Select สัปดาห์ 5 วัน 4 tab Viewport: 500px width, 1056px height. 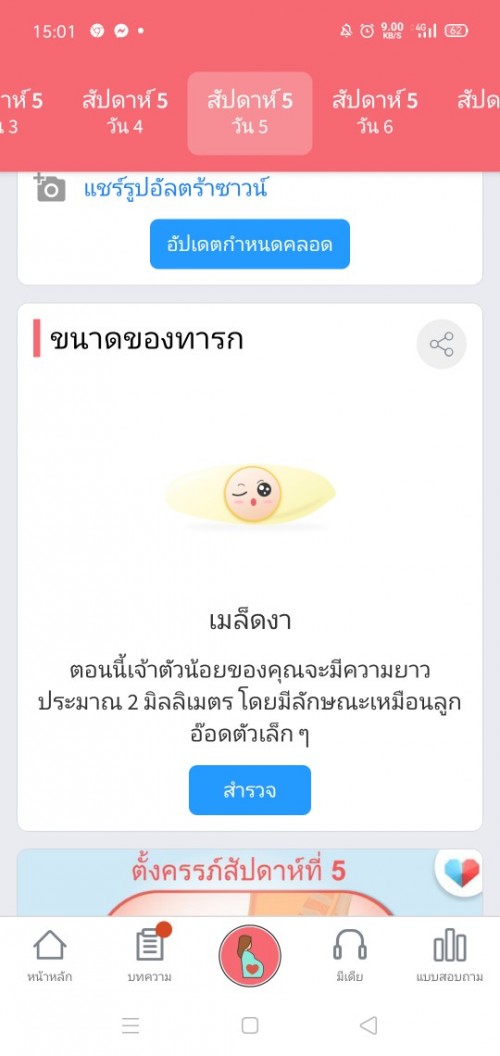point(125,113)
